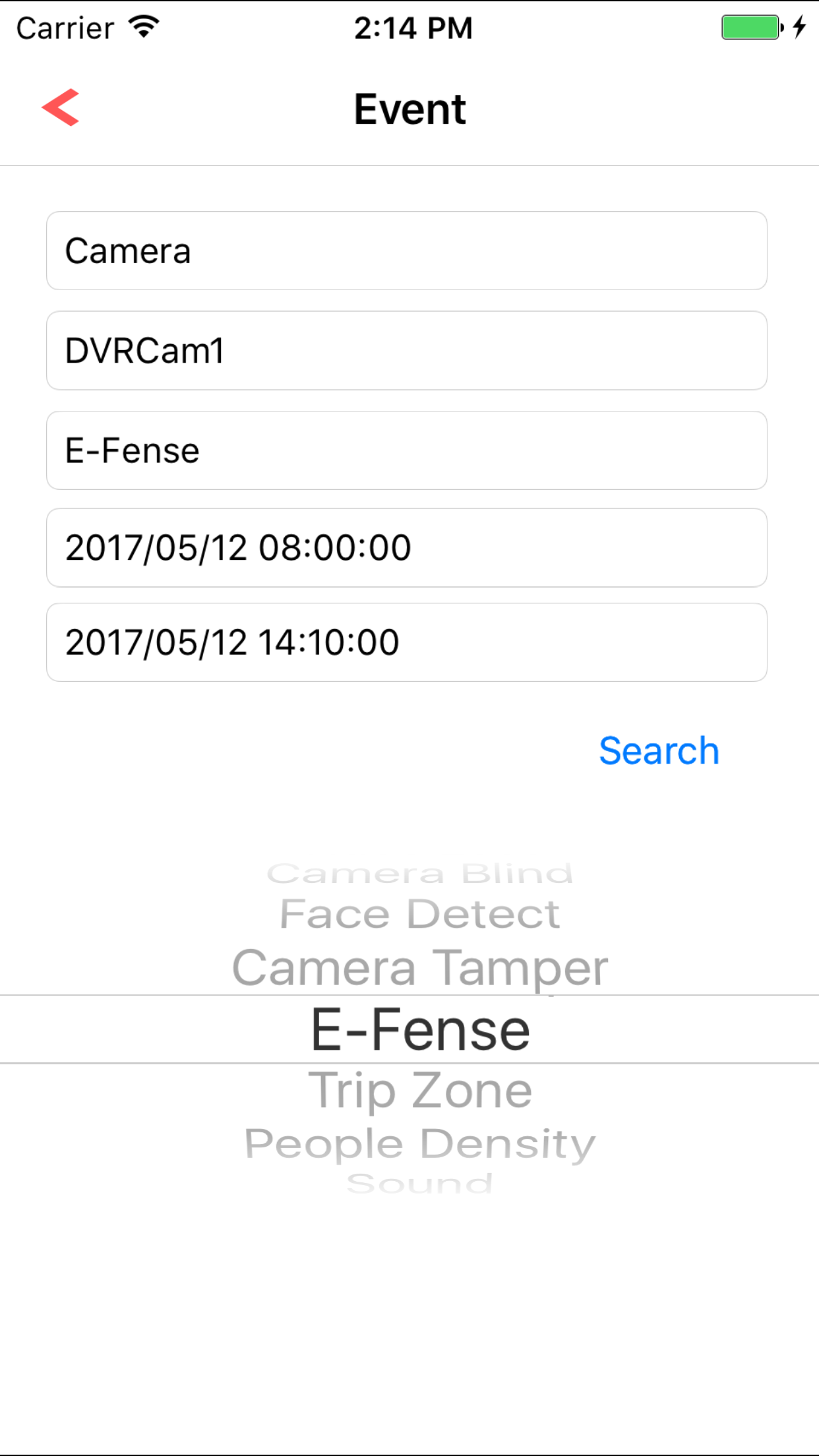Choose Camera Blind from the picker
Image resolution: width=819 pixels, height=1456 pixels.
coord(419,873)
